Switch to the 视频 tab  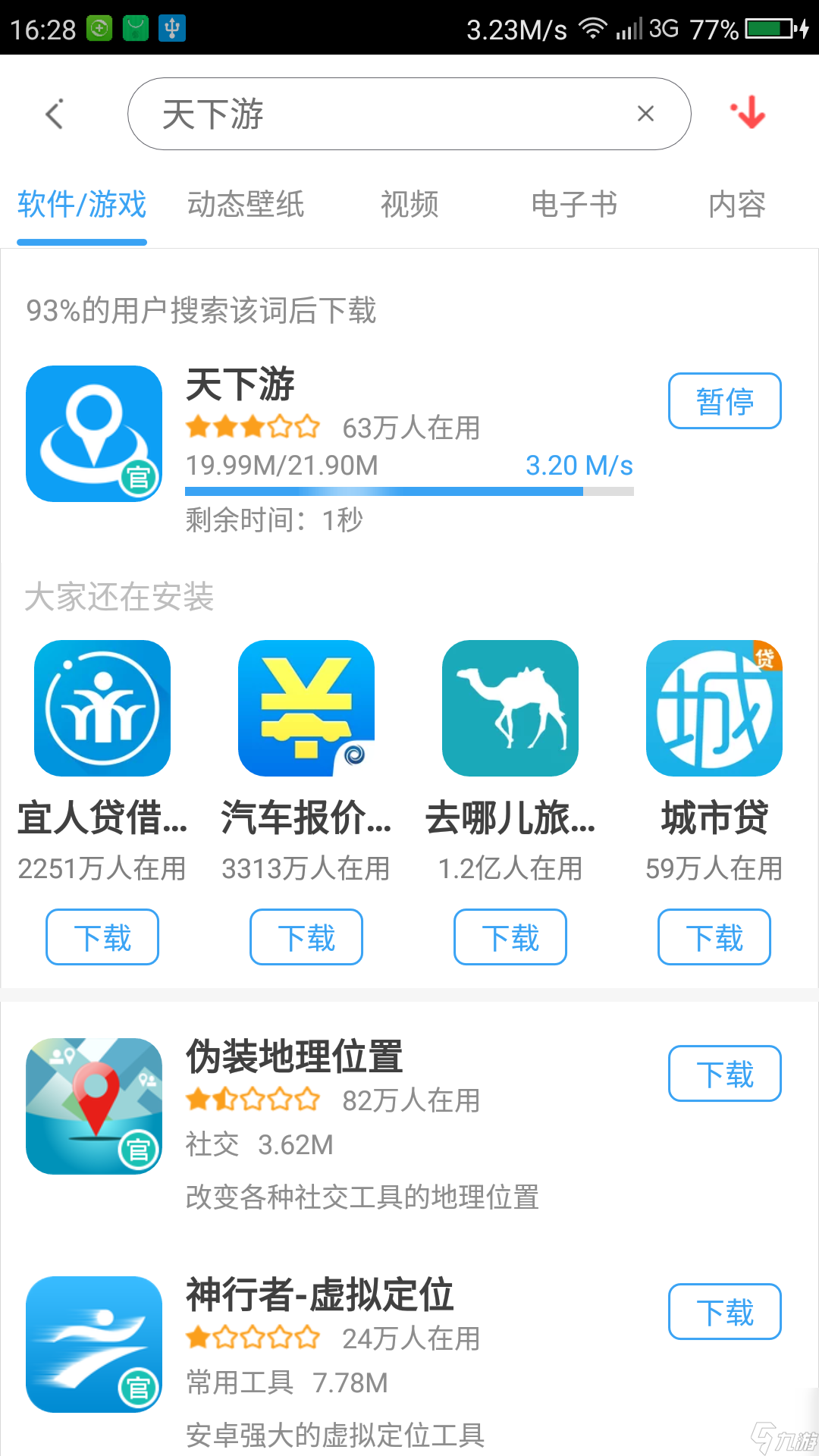click(x=409, y=205)
